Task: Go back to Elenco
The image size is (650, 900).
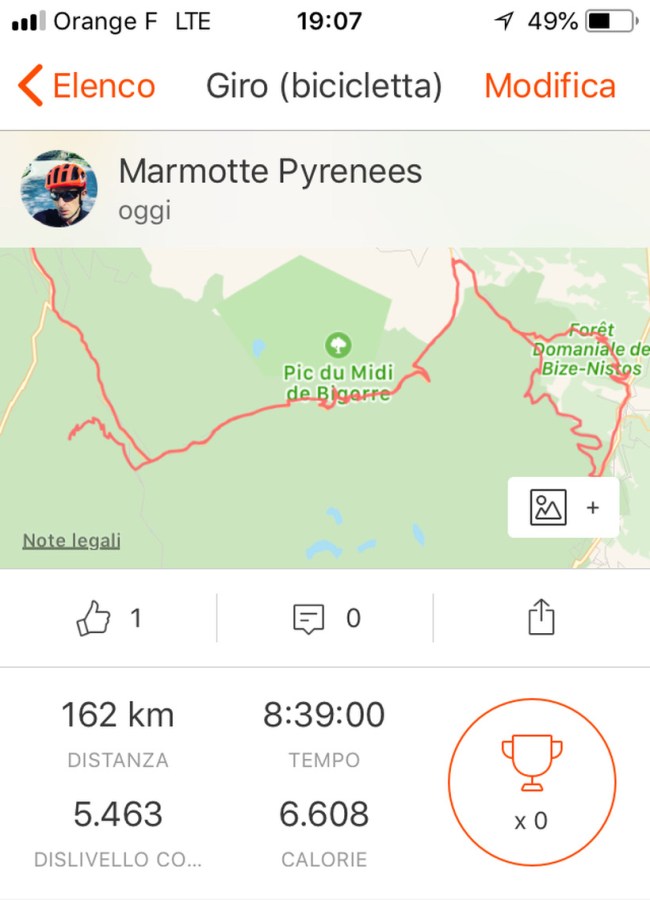Action: point(87,86)
